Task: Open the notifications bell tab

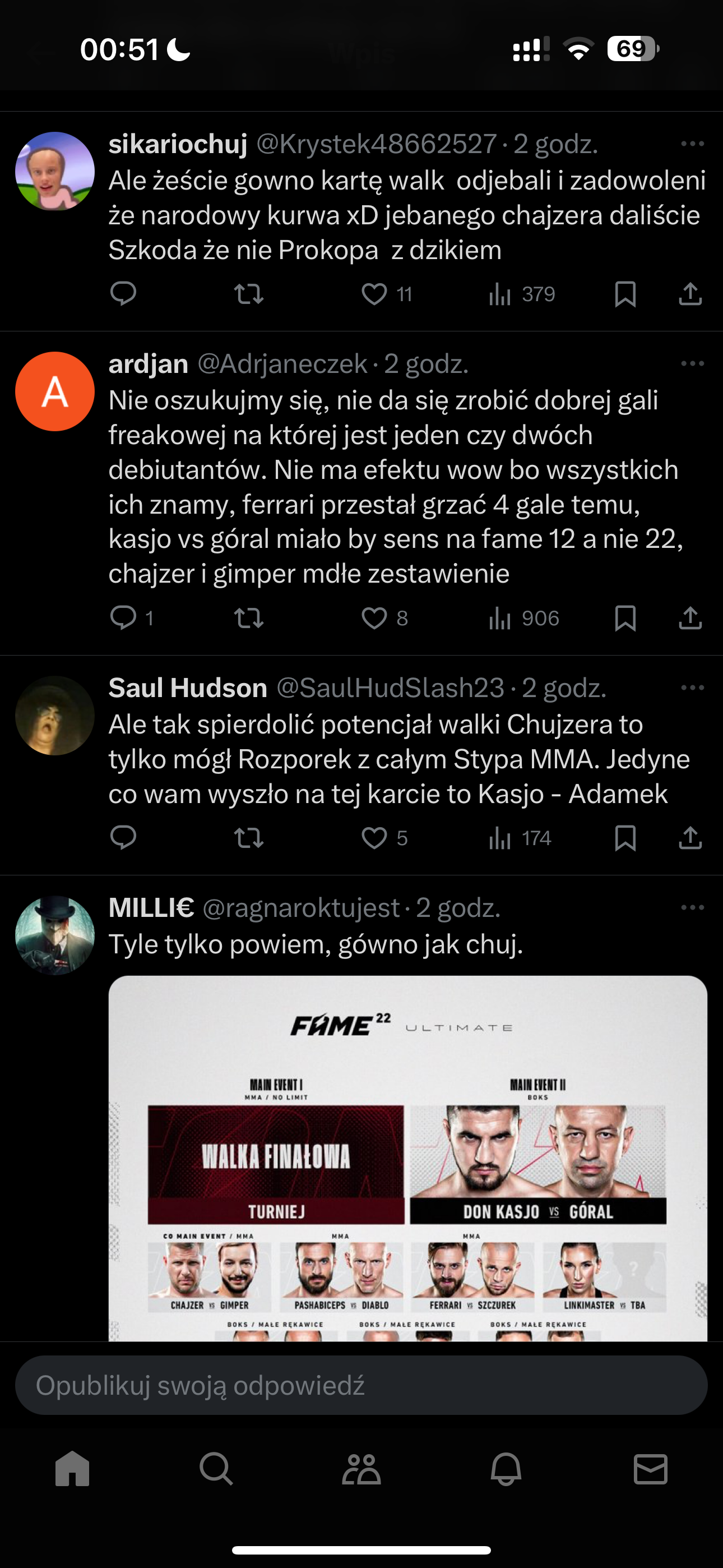Action: point(506,1469)
